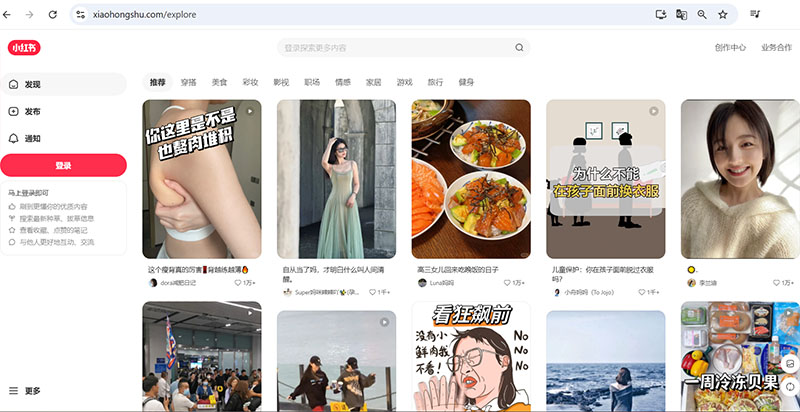Tap the red 登录 login button
This screenshot has height=412, width=800.
(x=63, y=165)
